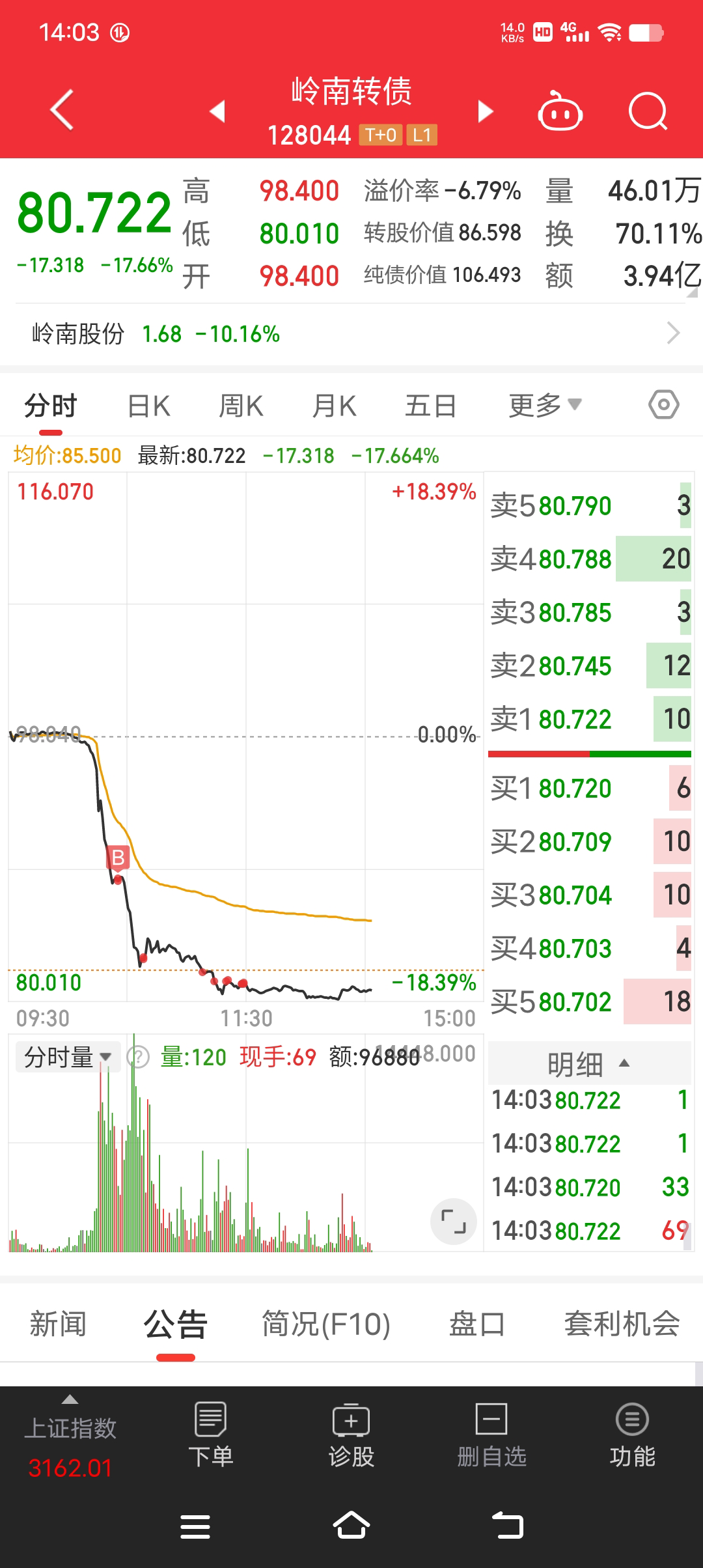
Task: Go back using the top-left arrow
Action: pyautogui.click(x=62, y=110)
